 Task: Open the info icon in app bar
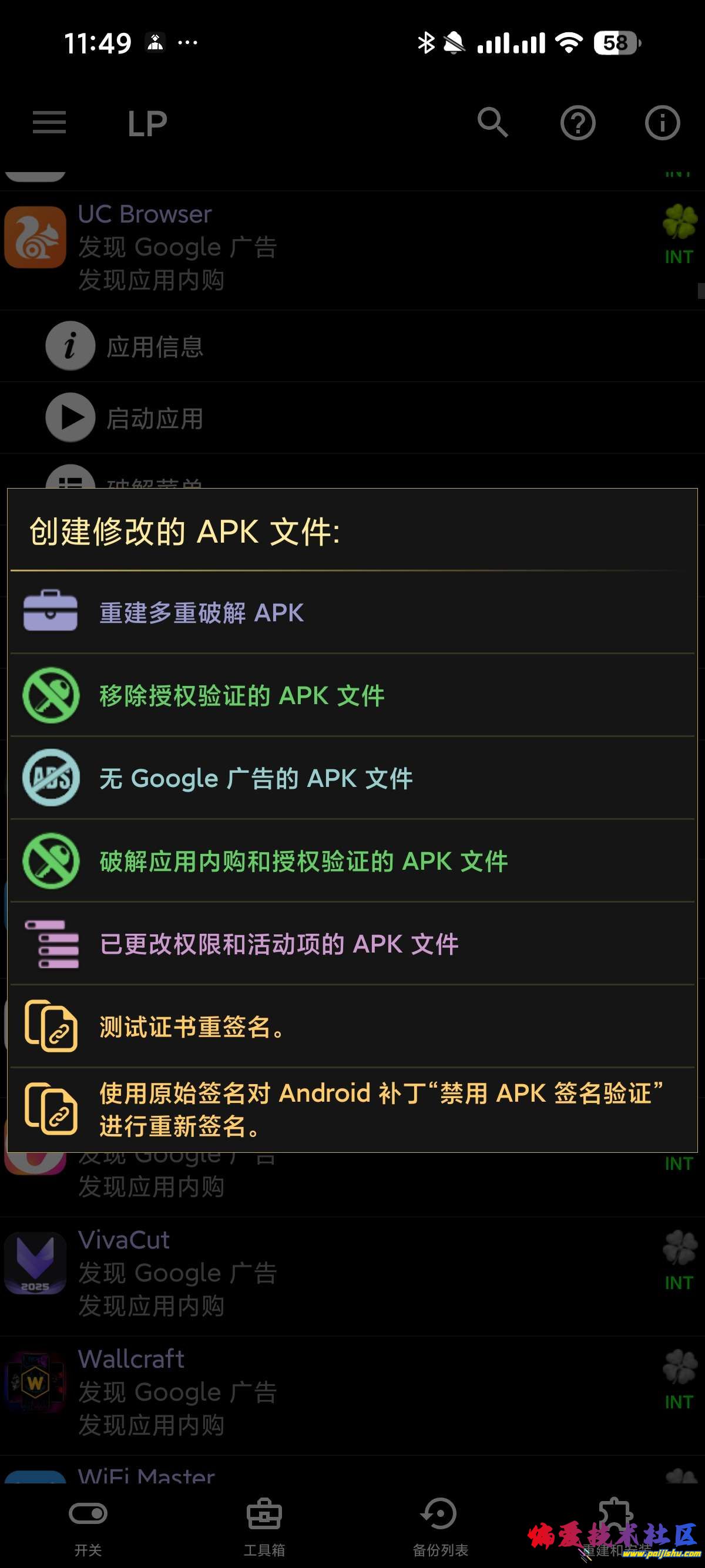(662, 123)
